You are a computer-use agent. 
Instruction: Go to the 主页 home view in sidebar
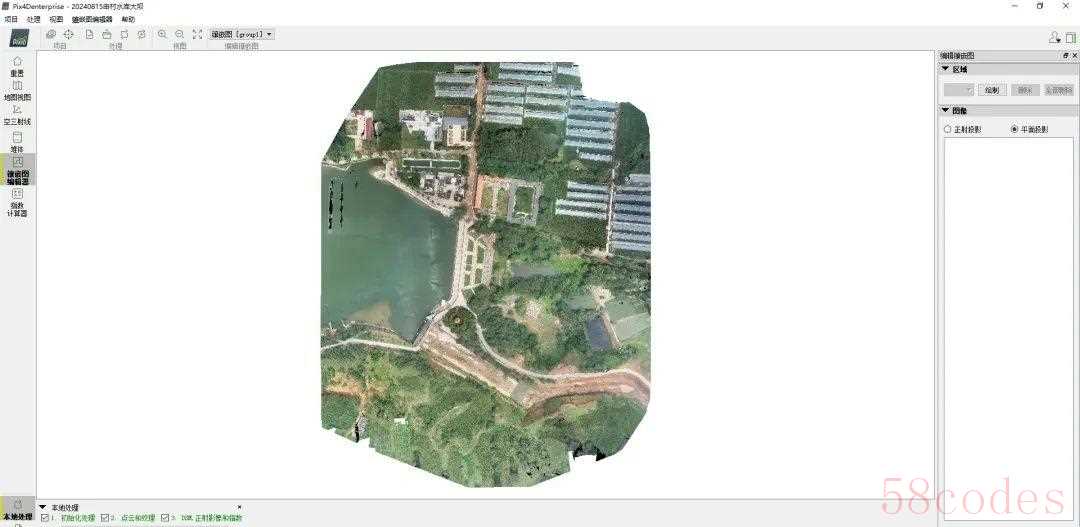click(17, 66)
